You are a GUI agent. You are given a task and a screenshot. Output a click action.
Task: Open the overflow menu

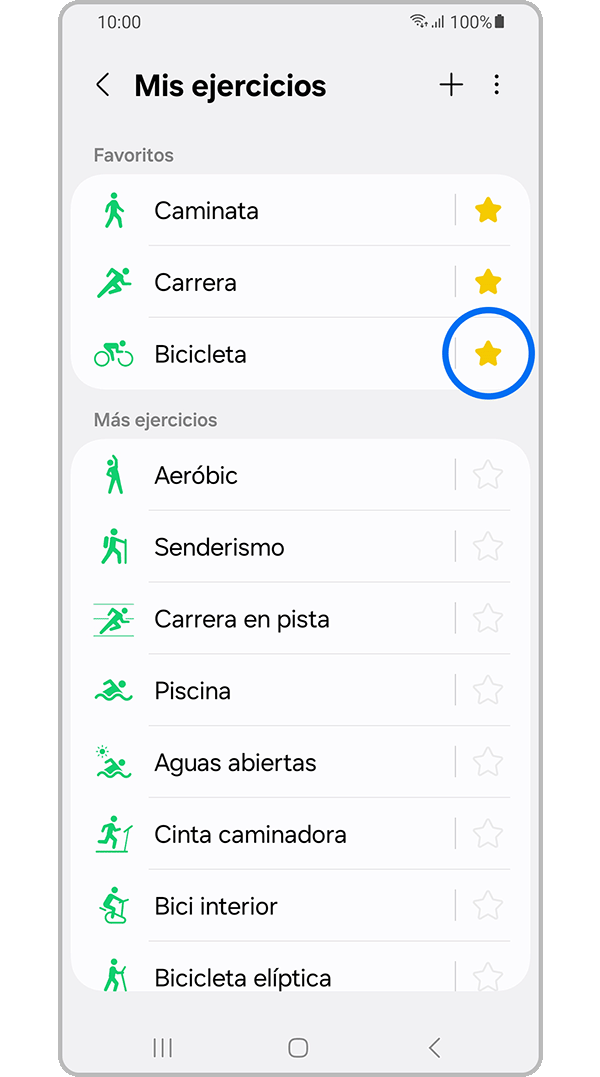pyautogui.click(x=497, y=86)
